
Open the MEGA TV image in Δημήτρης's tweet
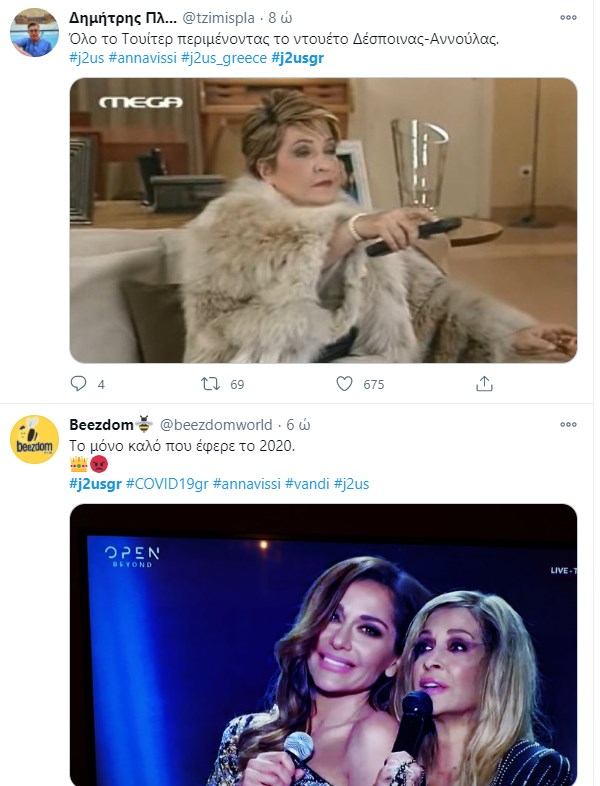[323, 220]
